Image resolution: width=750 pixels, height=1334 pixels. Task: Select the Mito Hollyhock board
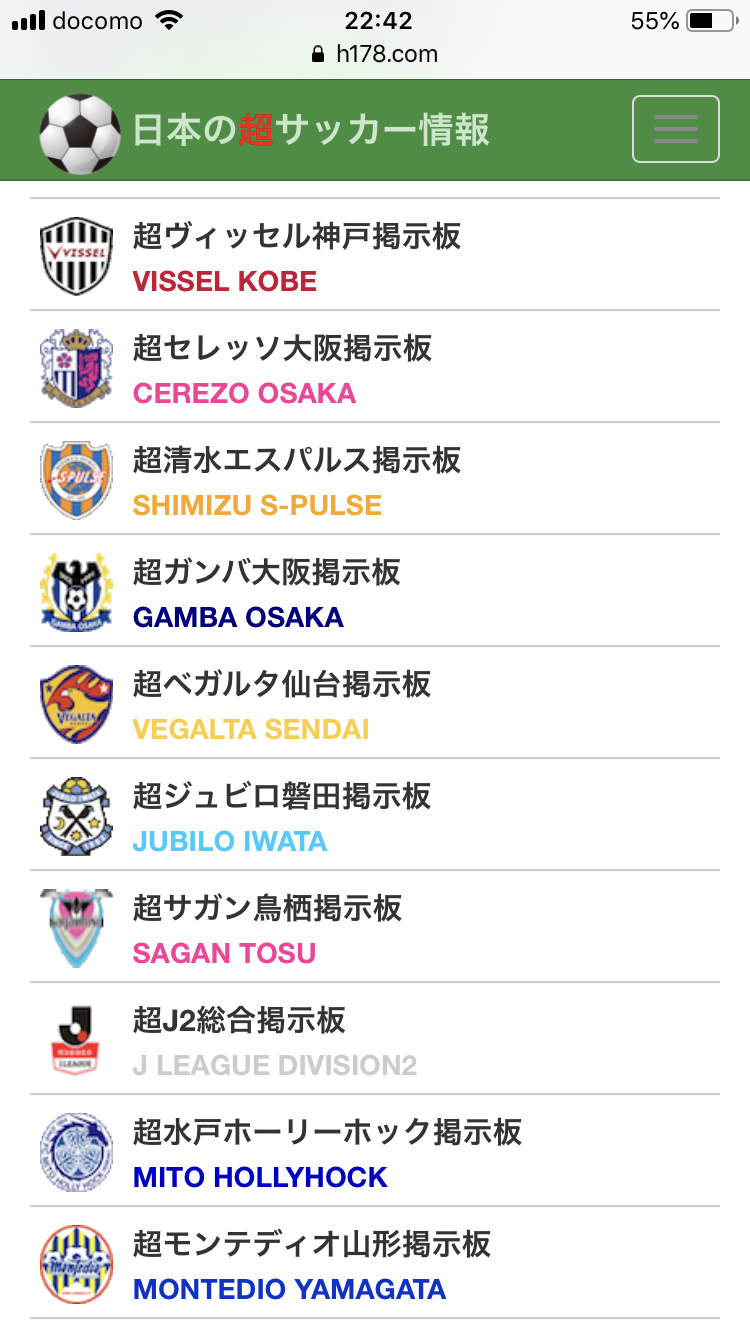tap(326, 1152)
